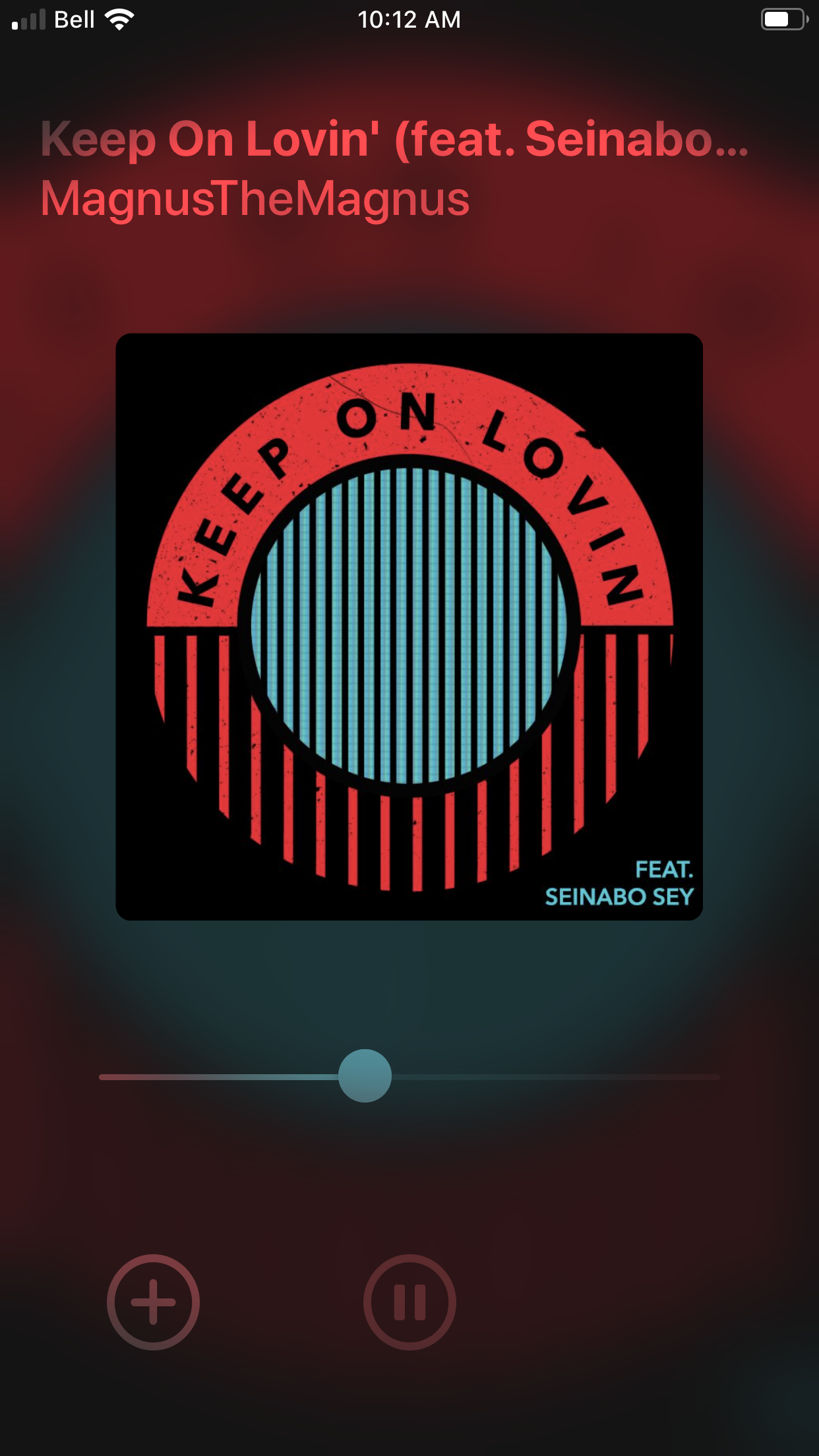This screenshot has width=819, height=1456.
Task: Tap the Keep On Lovin' album artwork
Action: pos(409,626)
